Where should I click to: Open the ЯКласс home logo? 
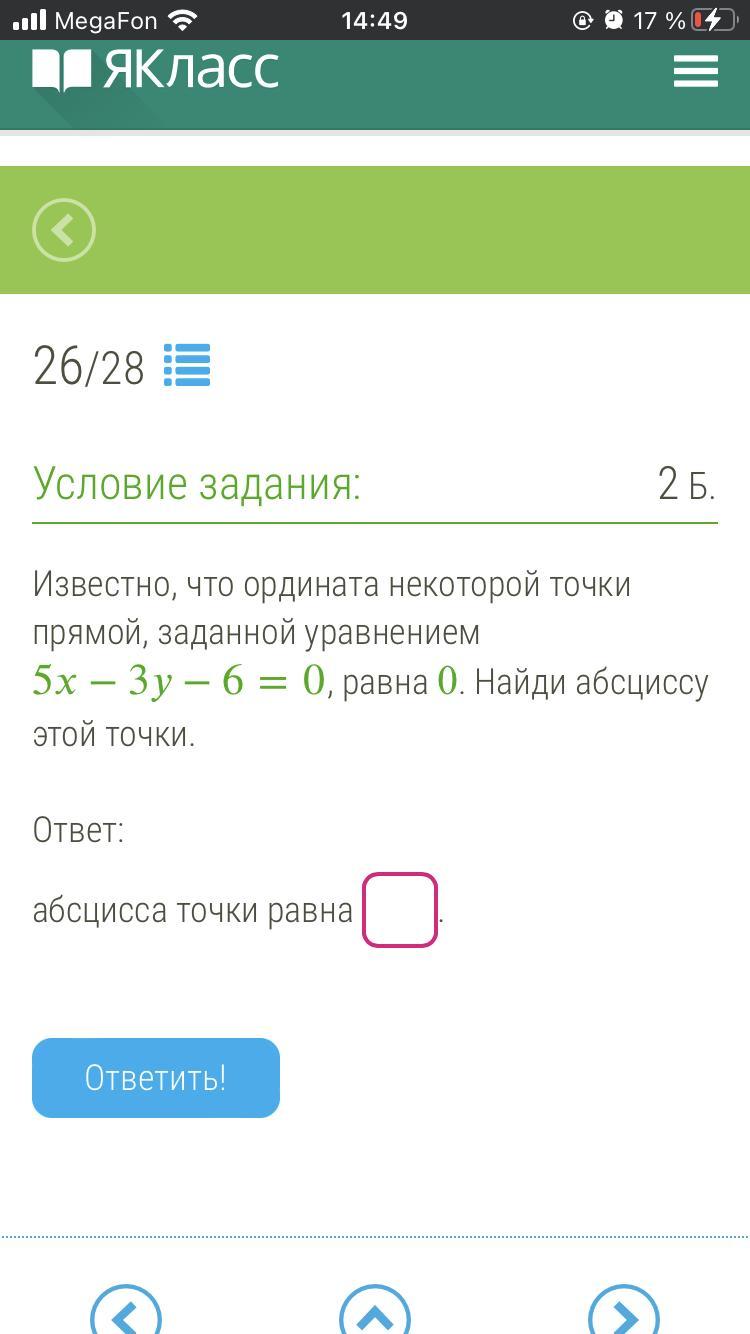pos(156,70)
